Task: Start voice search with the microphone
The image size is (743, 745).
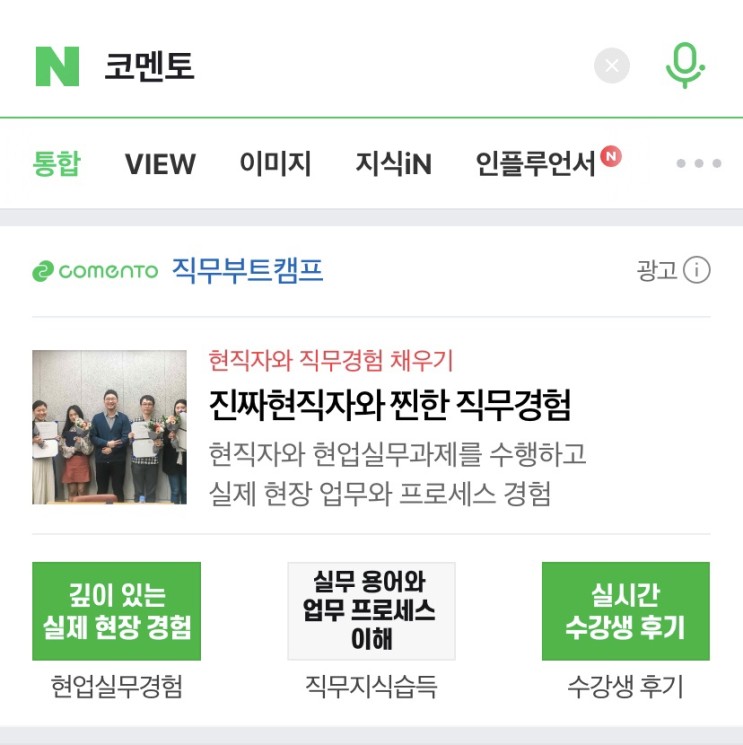Action: 685,66
